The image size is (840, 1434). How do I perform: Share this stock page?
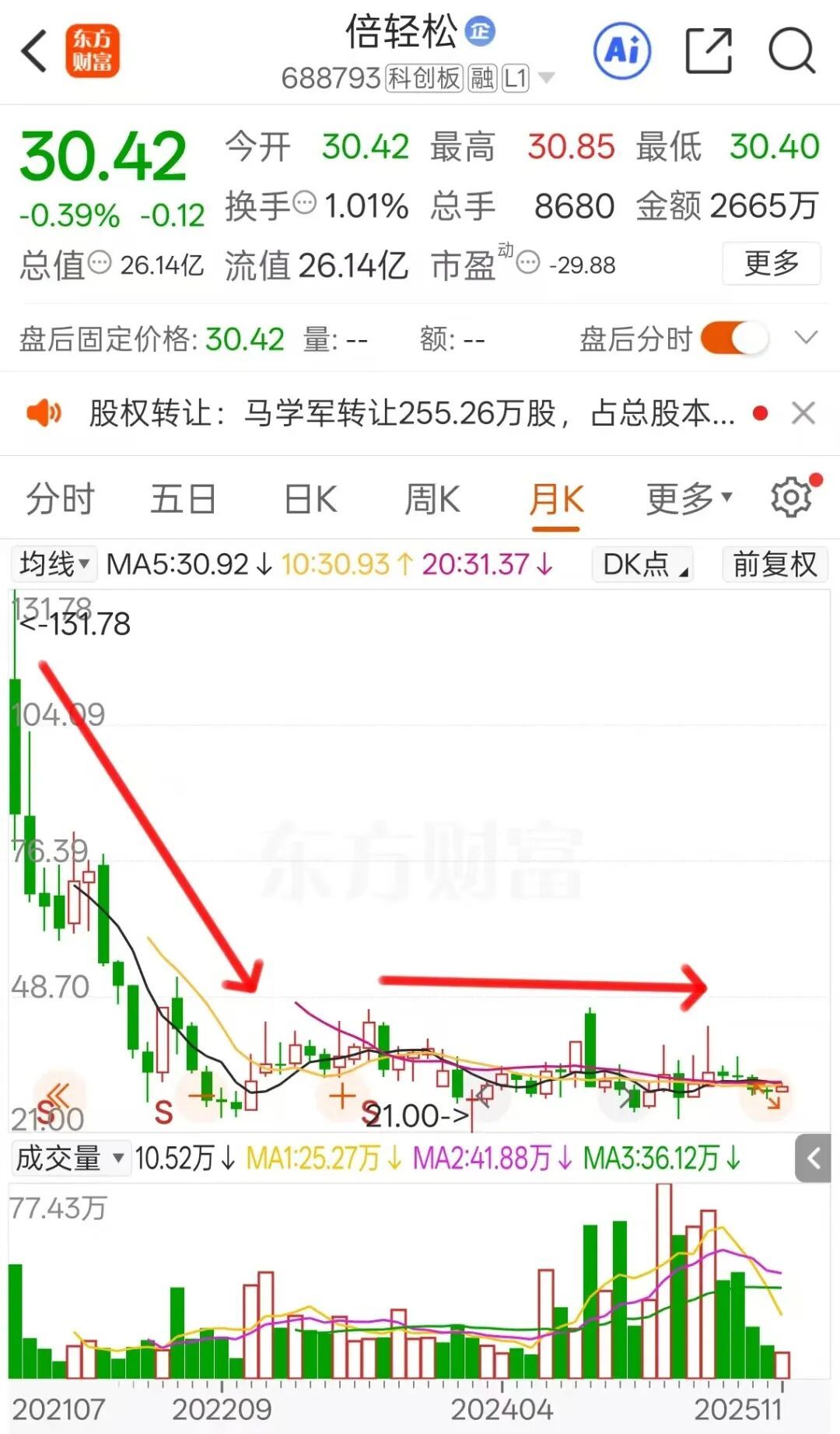pos(708,51)
